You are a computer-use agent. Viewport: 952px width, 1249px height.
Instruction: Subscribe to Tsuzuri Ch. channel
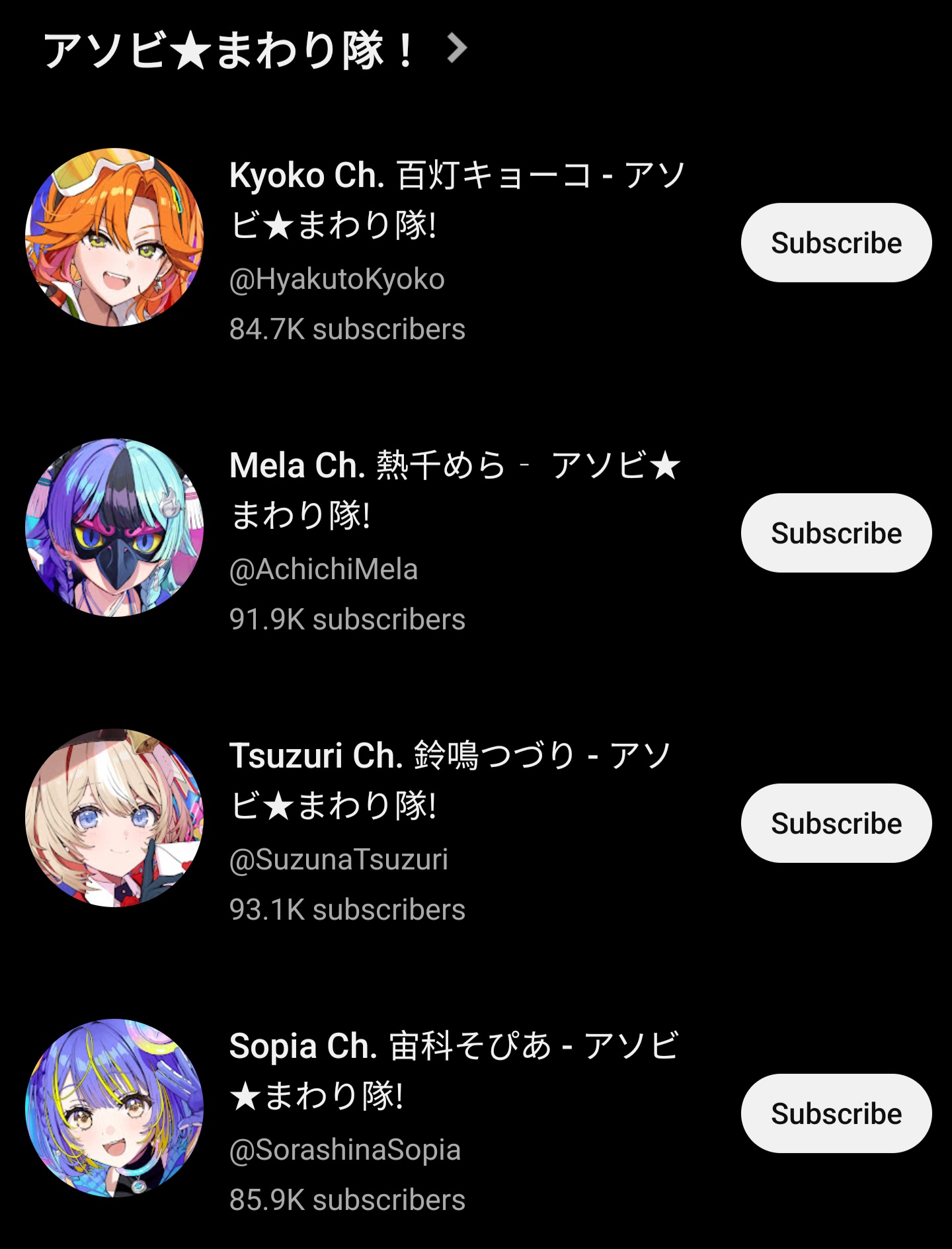tap(836, 823)
